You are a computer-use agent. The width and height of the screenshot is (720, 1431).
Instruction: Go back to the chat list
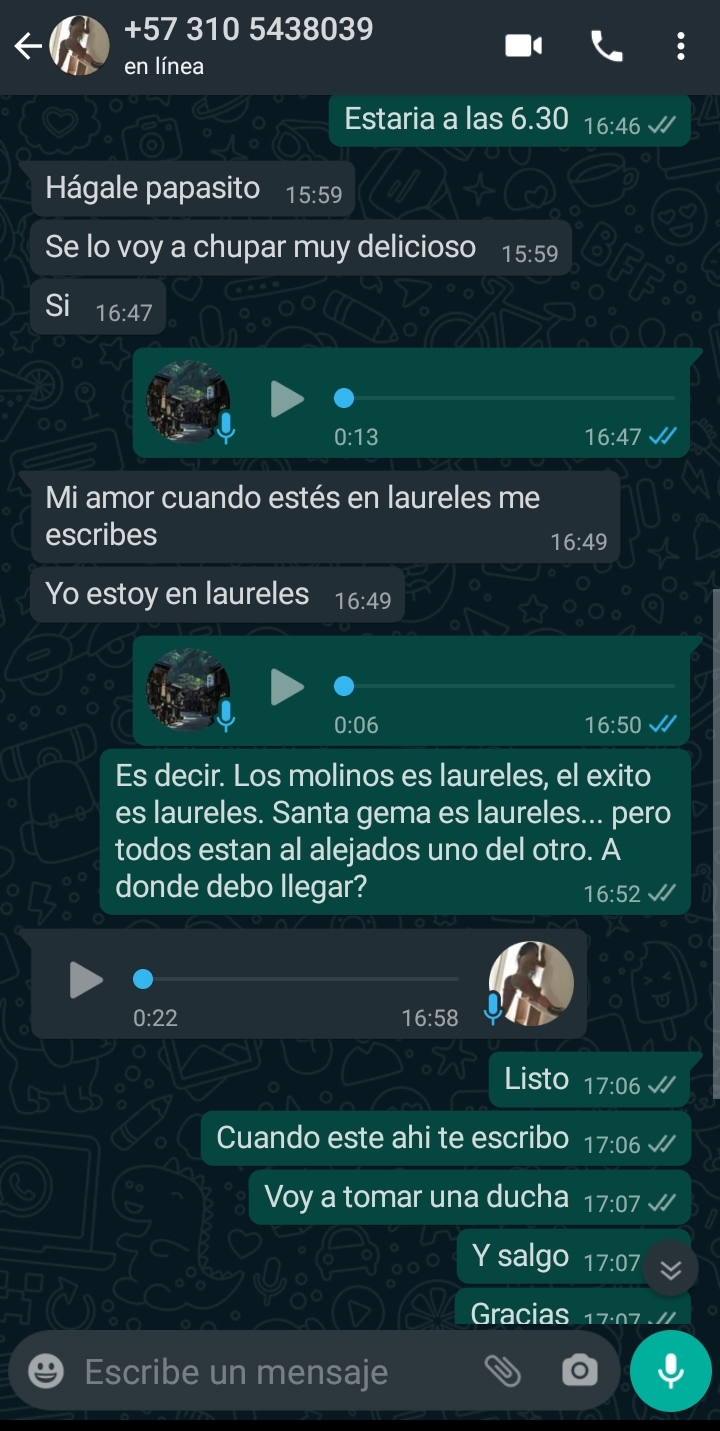point(28,46)
